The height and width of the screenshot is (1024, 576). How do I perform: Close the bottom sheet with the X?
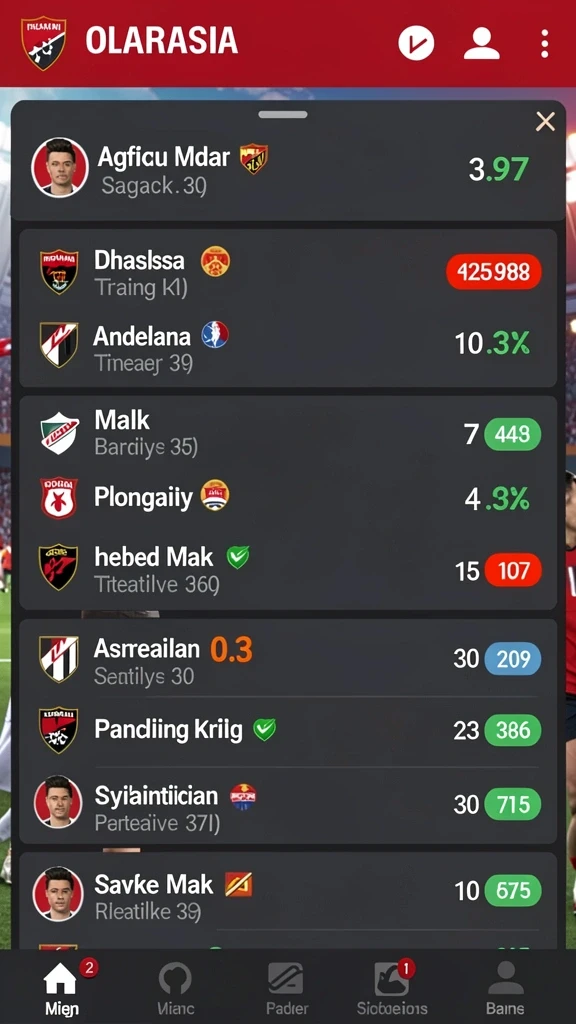tap(545, 121)
